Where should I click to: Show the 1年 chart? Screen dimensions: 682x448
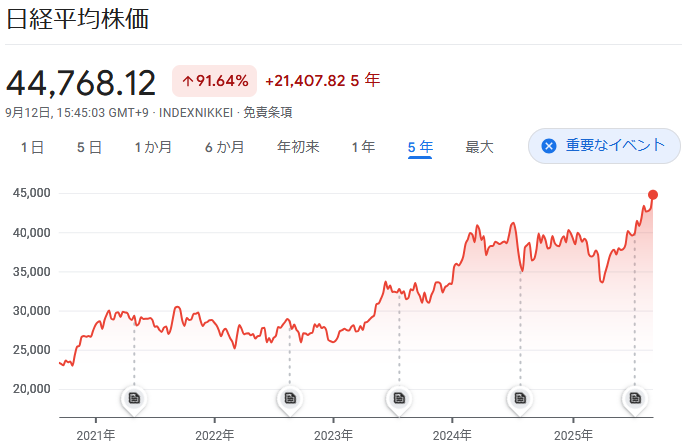pyautogui.click(x=363, y=147)
